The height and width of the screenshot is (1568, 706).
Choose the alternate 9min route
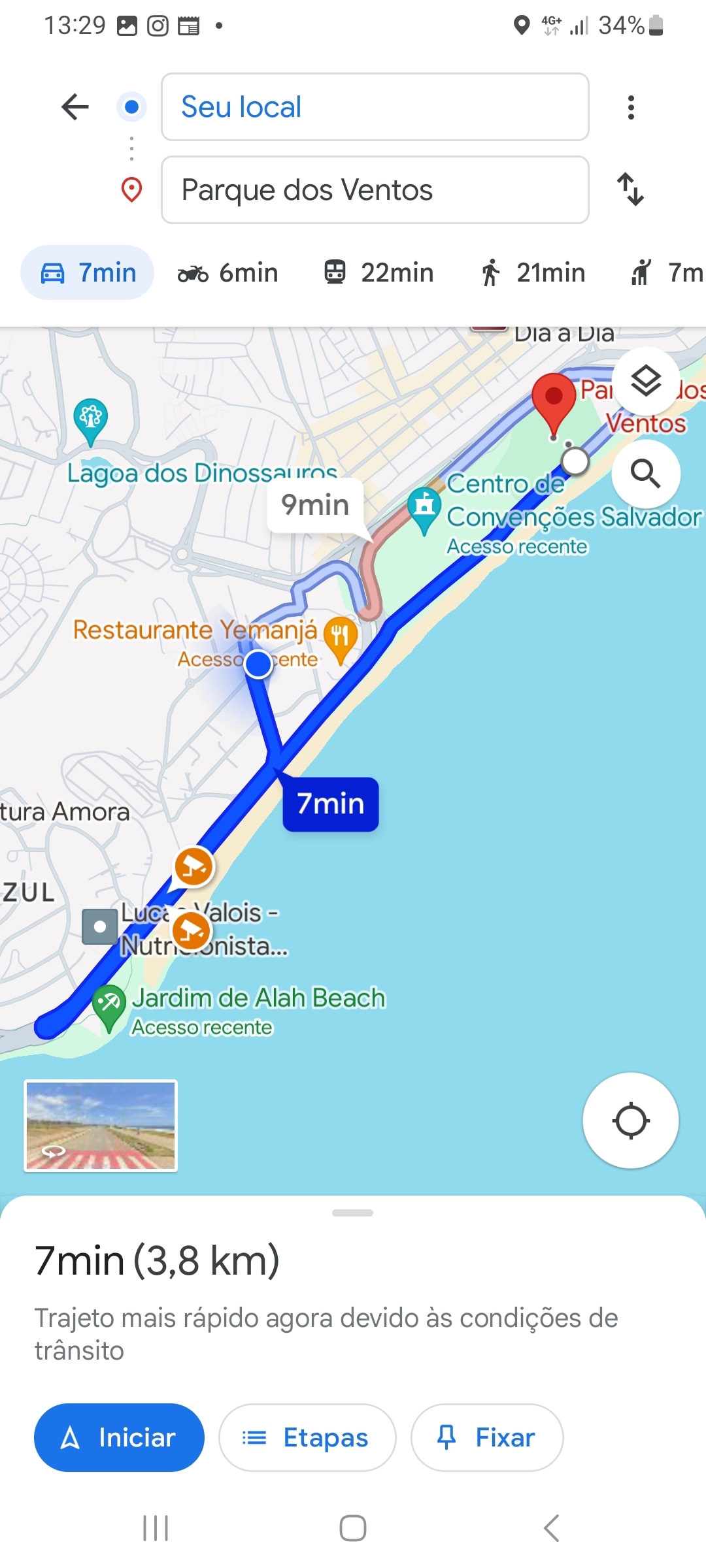[315, 505]
